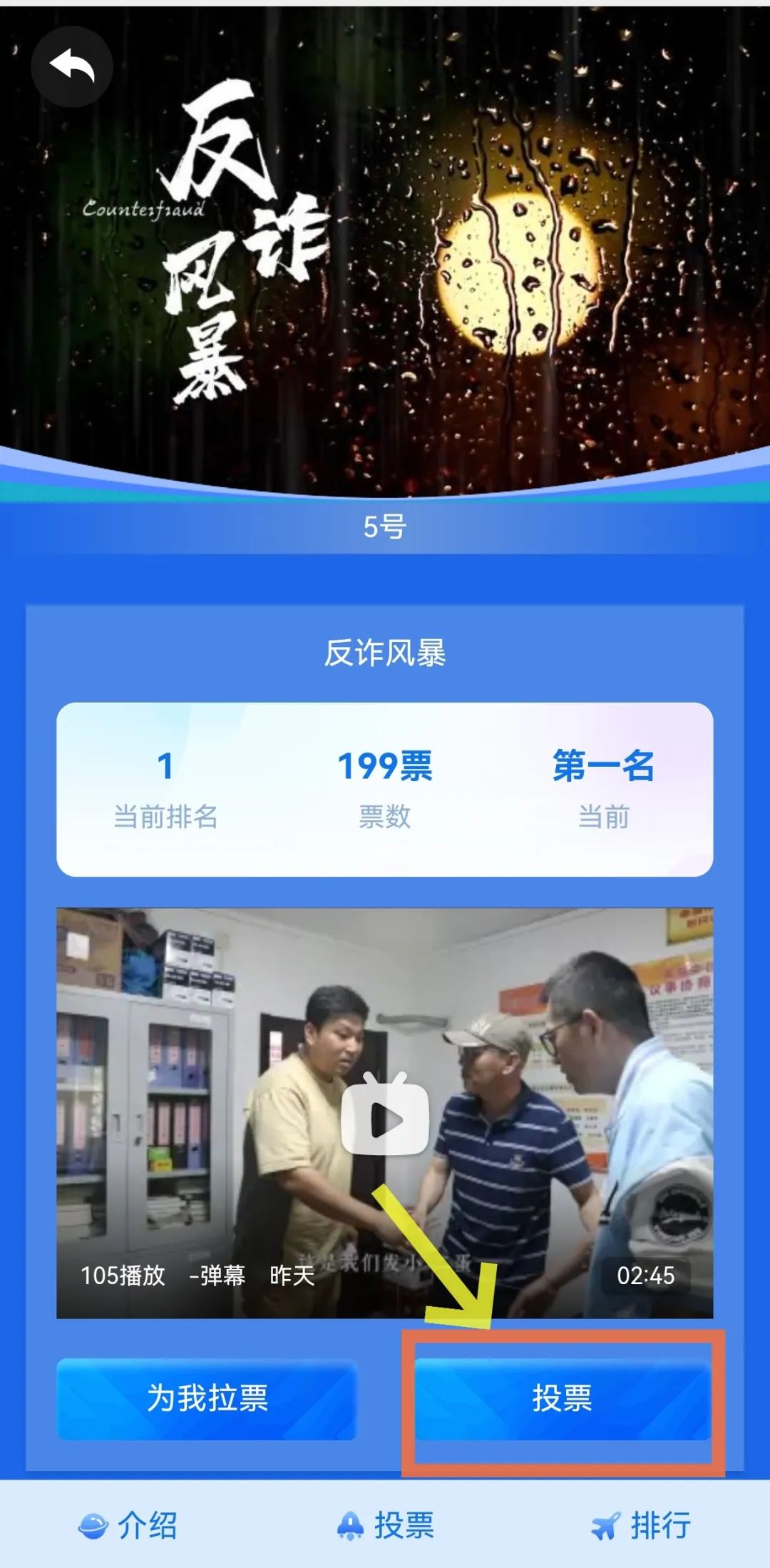Screen dimensions: 770x1568
Task: Cast a vote with the blue 投票 button
Action: click(563, 1398)
